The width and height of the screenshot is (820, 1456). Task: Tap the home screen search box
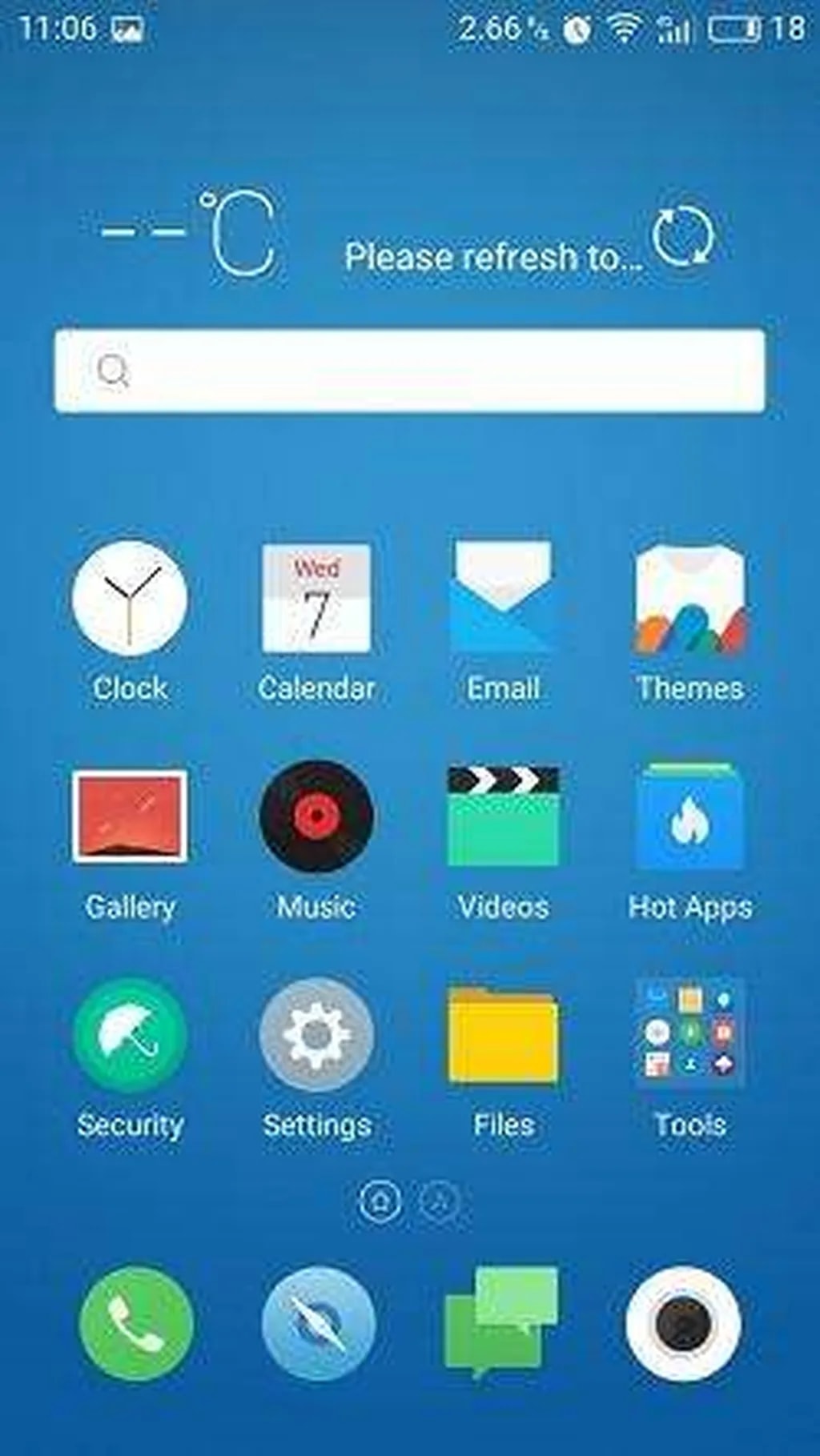(x=410, y=371)
